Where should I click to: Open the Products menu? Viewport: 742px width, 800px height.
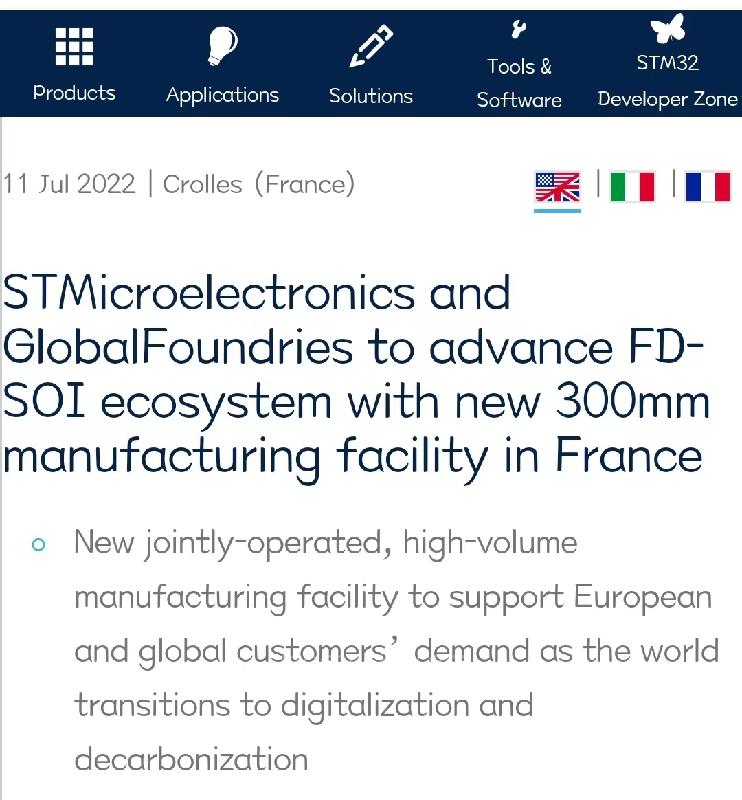click(x=74, y=64)
